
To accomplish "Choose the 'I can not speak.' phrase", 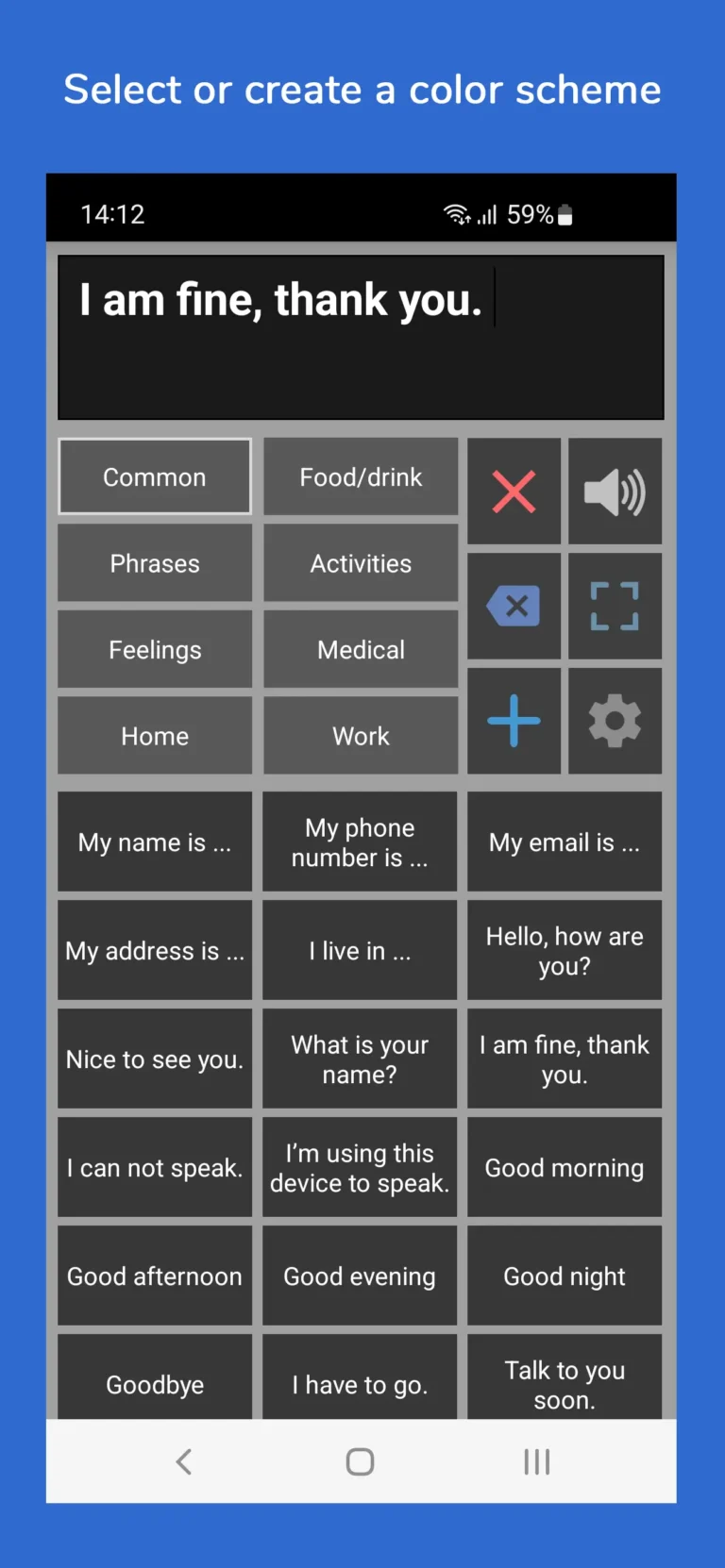I will point(154,1167).
